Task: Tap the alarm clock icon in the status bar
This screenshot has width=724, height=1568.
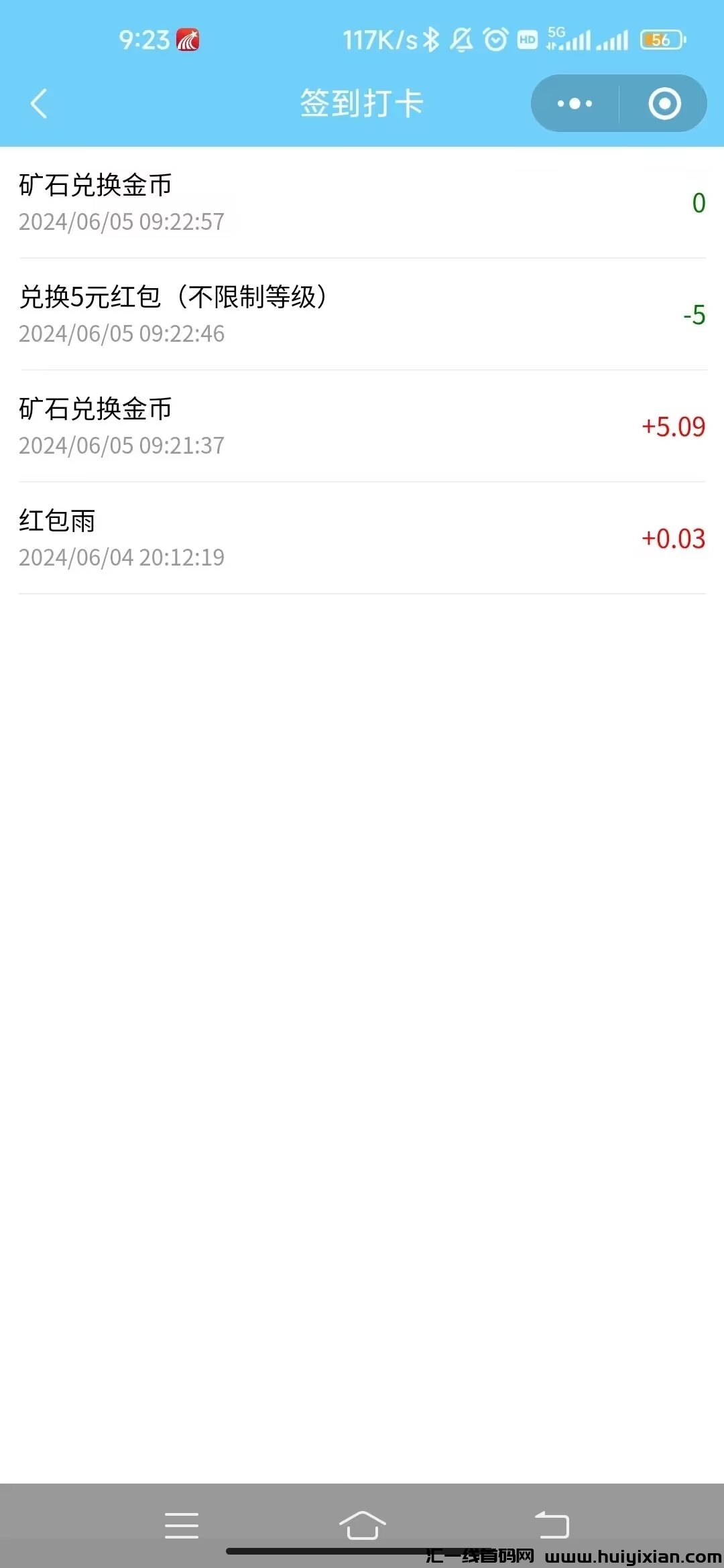Action: (494, 40)
